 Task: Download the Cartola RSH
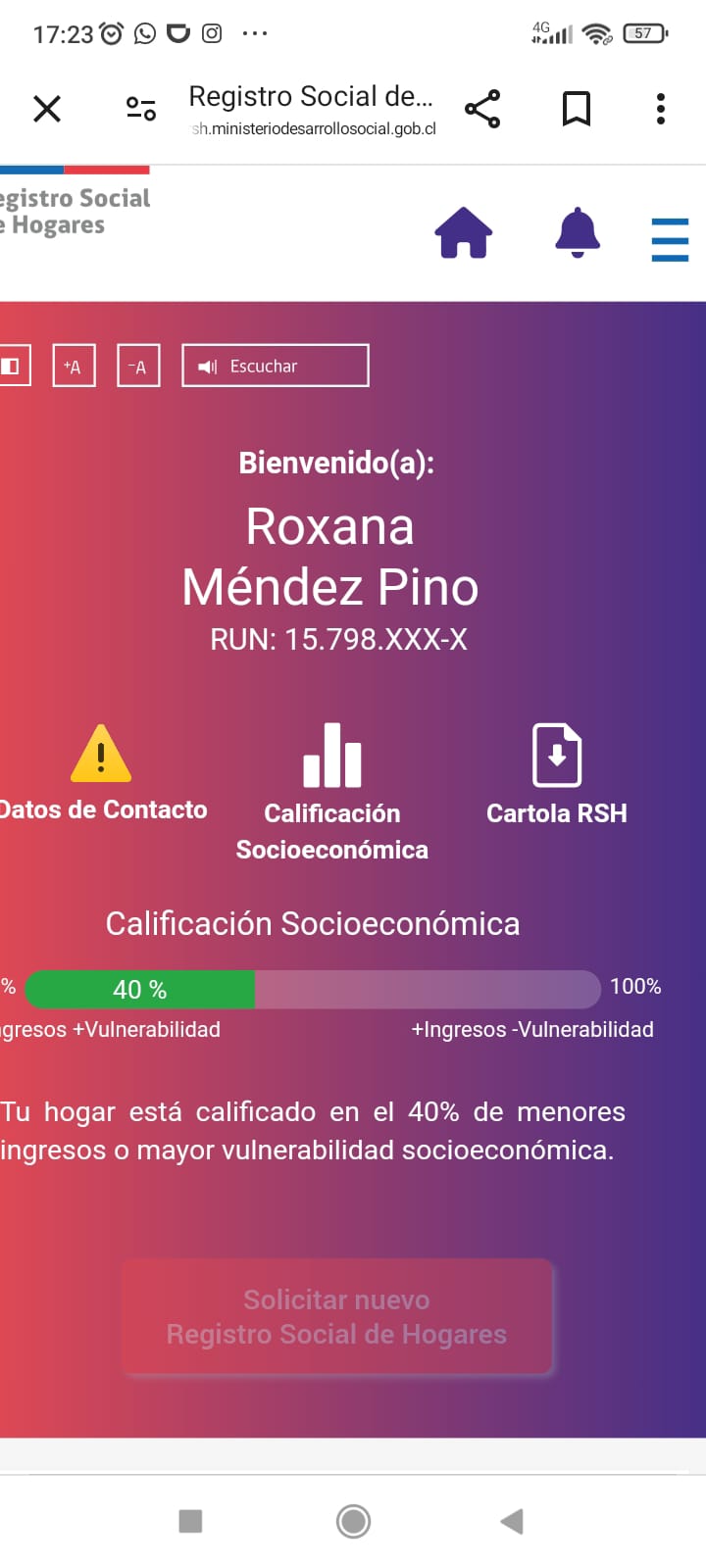[x=557, y=772]
